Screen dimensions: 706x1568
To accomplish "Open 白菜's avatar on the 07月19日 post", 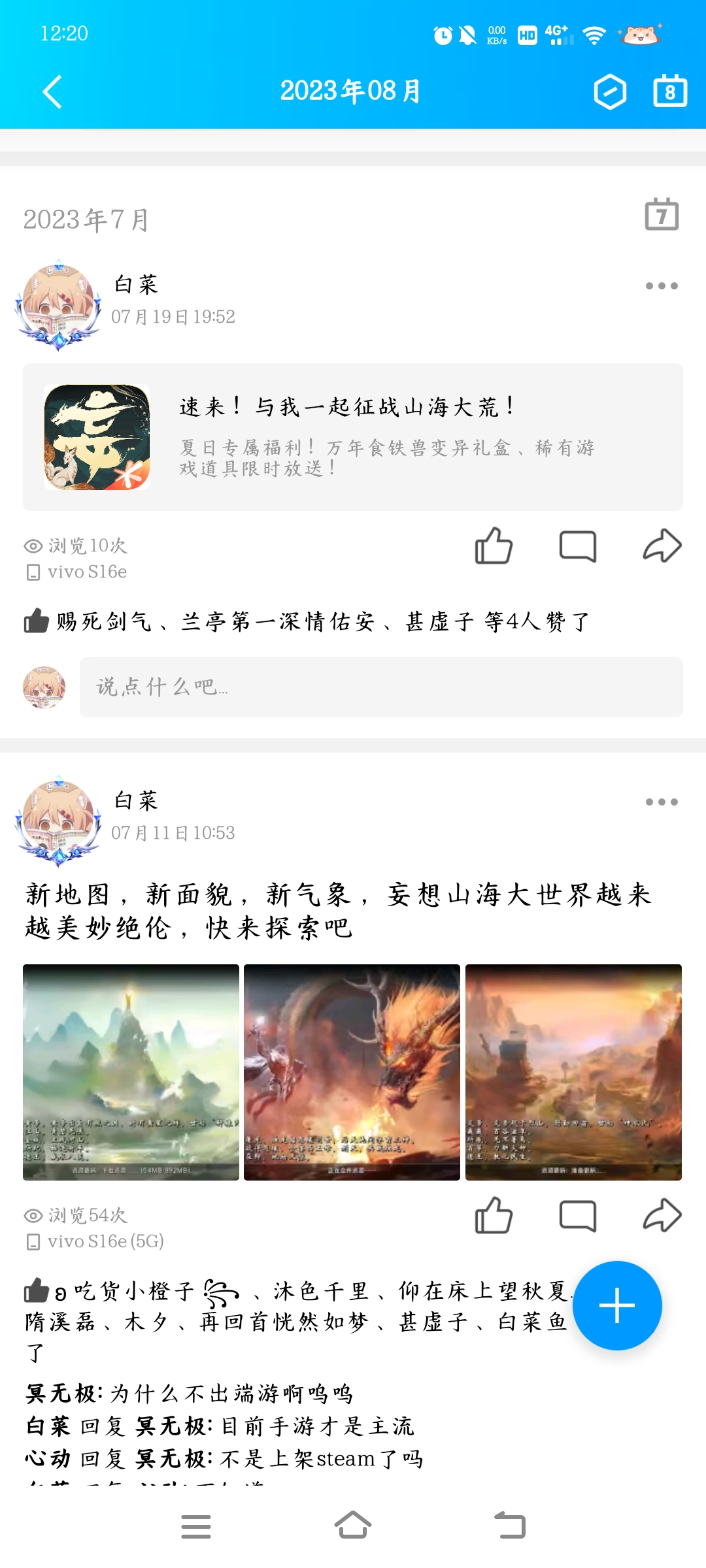I will tap(58, 304).
